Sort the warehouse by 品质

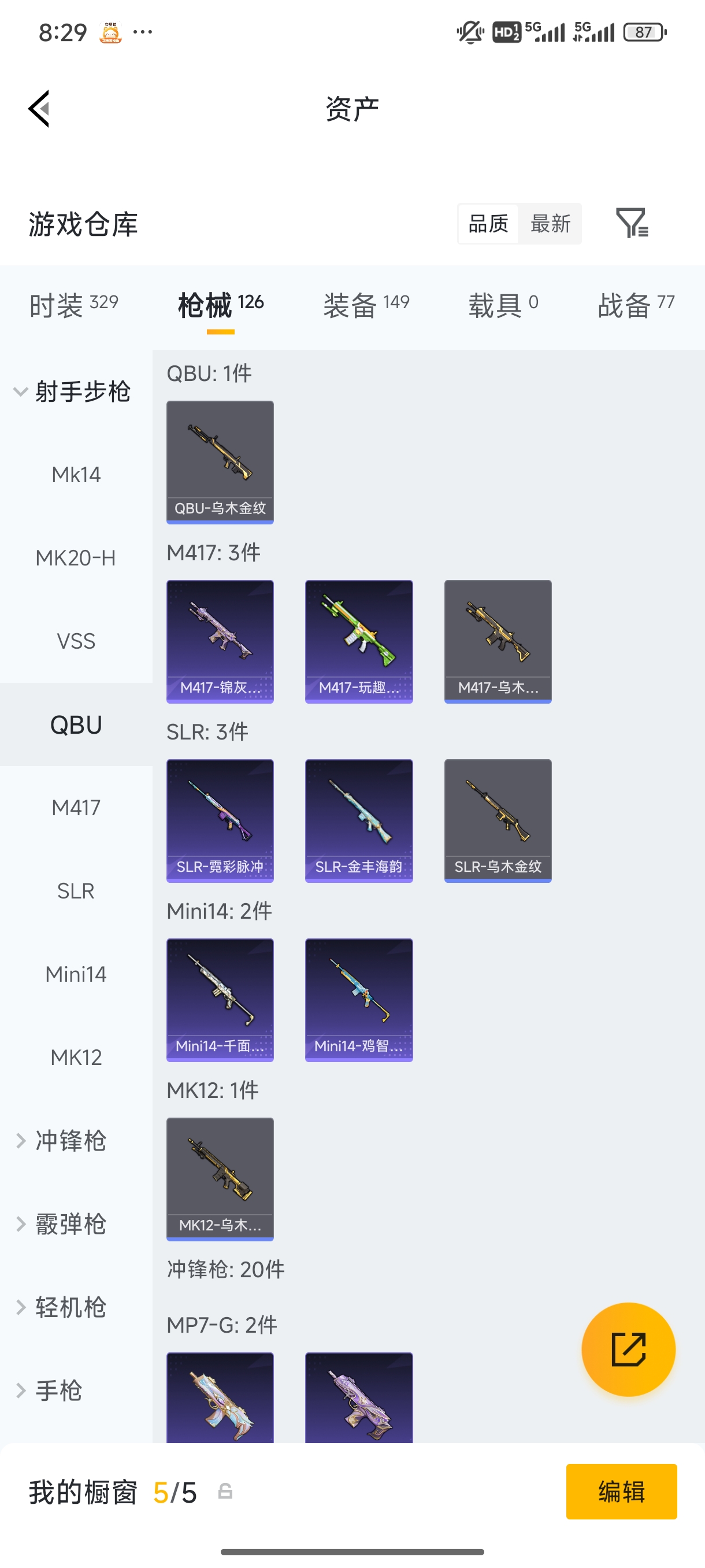point(488,223)
